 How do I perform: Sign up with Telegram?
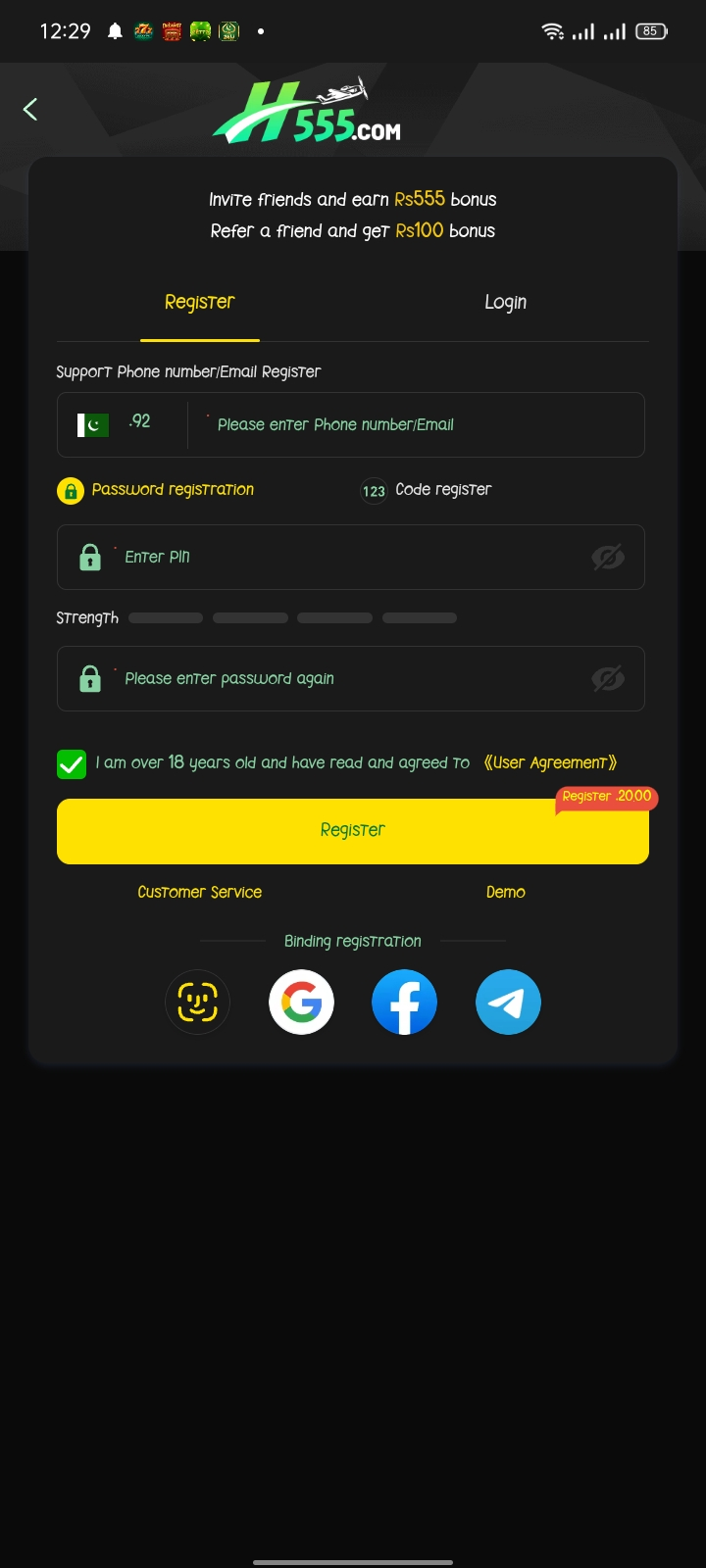click(508, 1003)
